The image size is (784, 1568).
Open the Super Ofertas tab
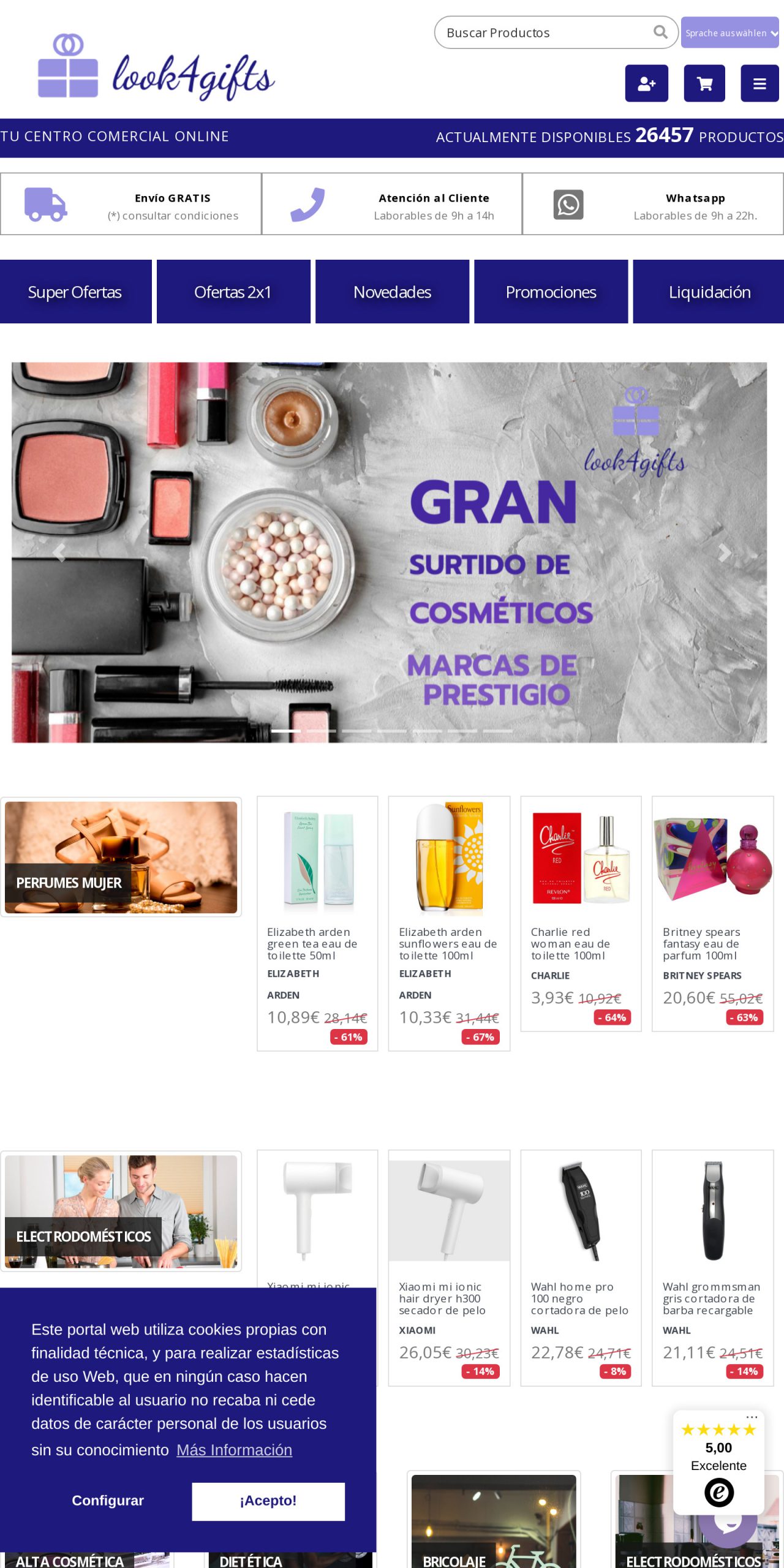tap(75, 292)
